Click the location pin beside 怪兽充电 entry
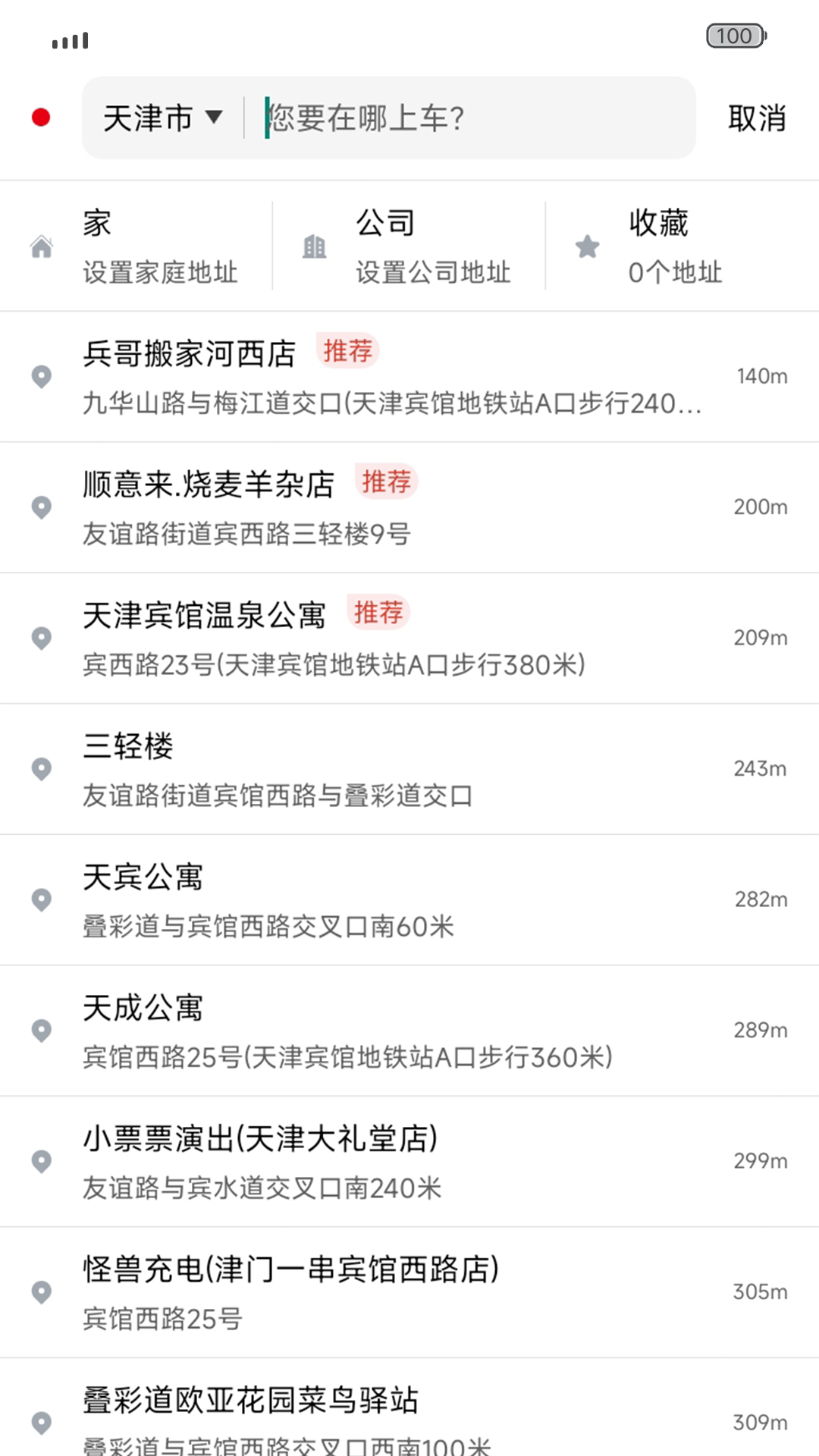 pyautogui.click(x=41, y=1291)
